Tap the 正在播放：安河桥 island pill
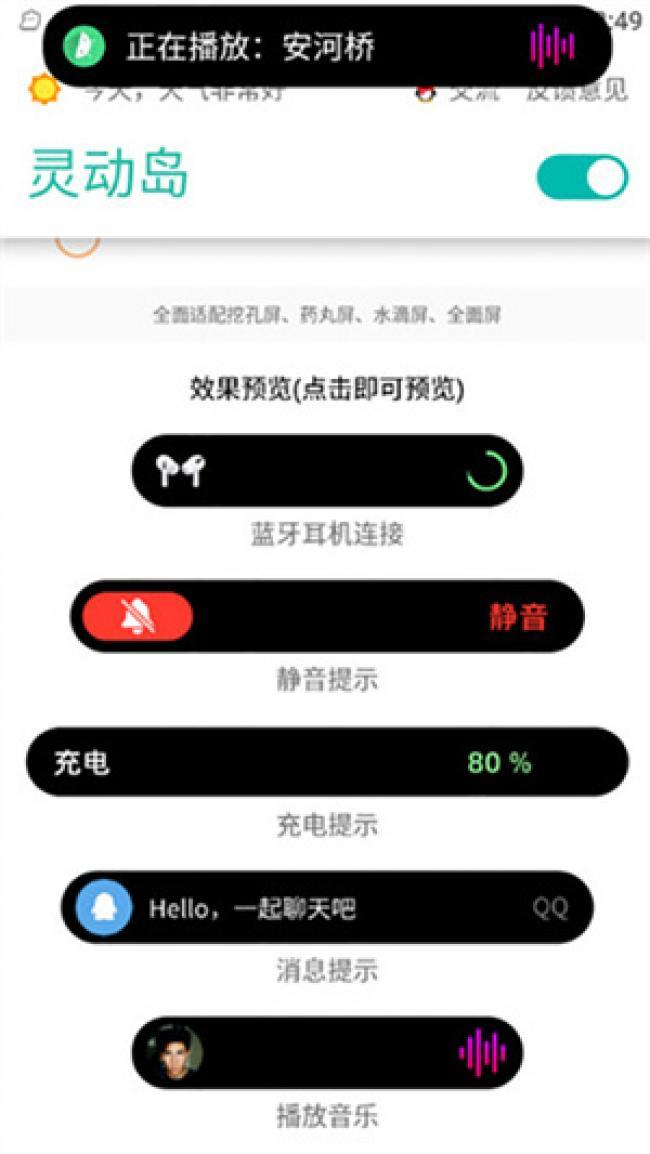Image resolution: width=650 pixels, height=1154 pixels. (x=326, y=46)
